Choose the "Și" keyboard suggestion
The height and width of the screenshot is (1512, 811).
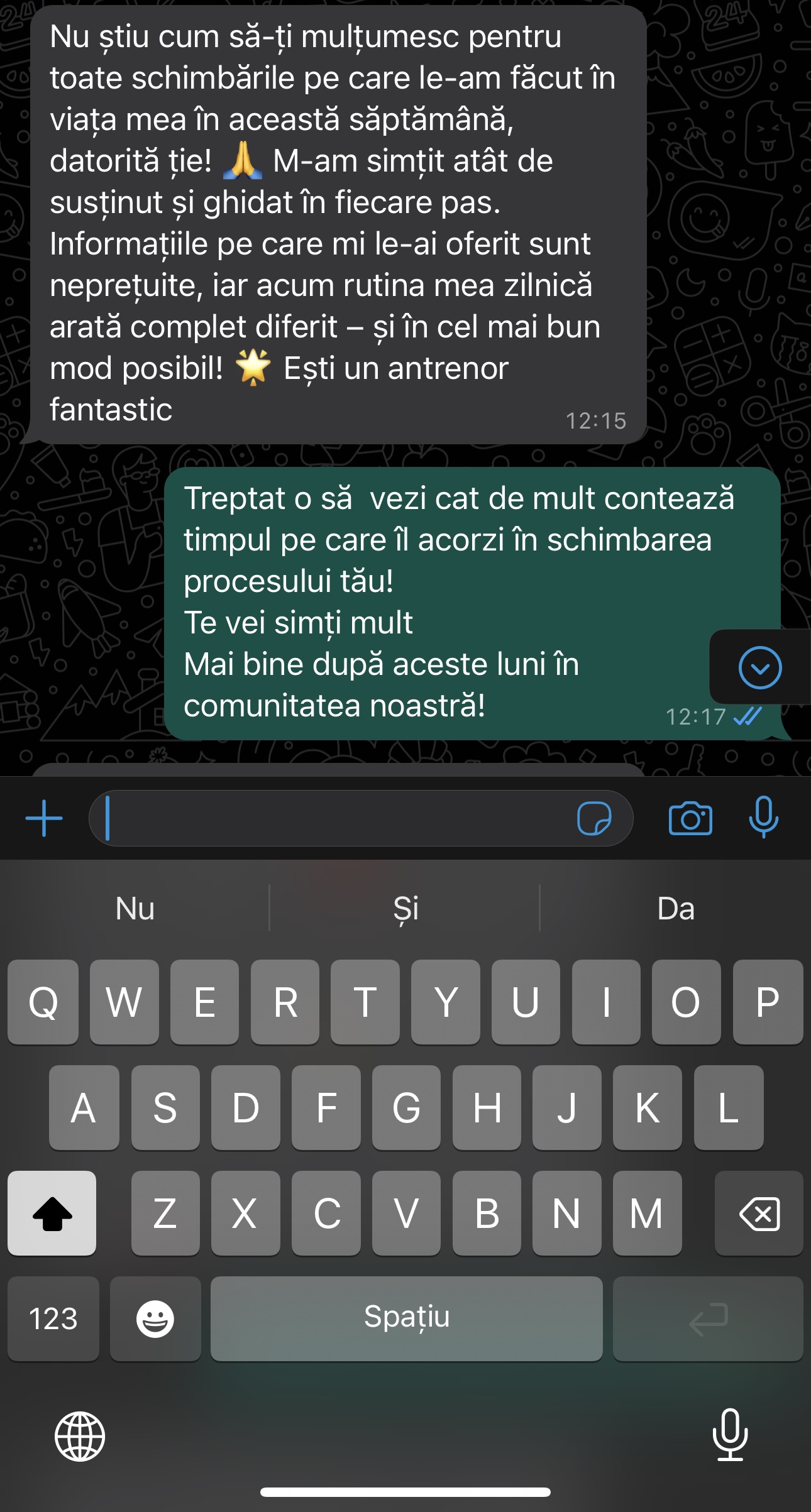click(405, 909)
